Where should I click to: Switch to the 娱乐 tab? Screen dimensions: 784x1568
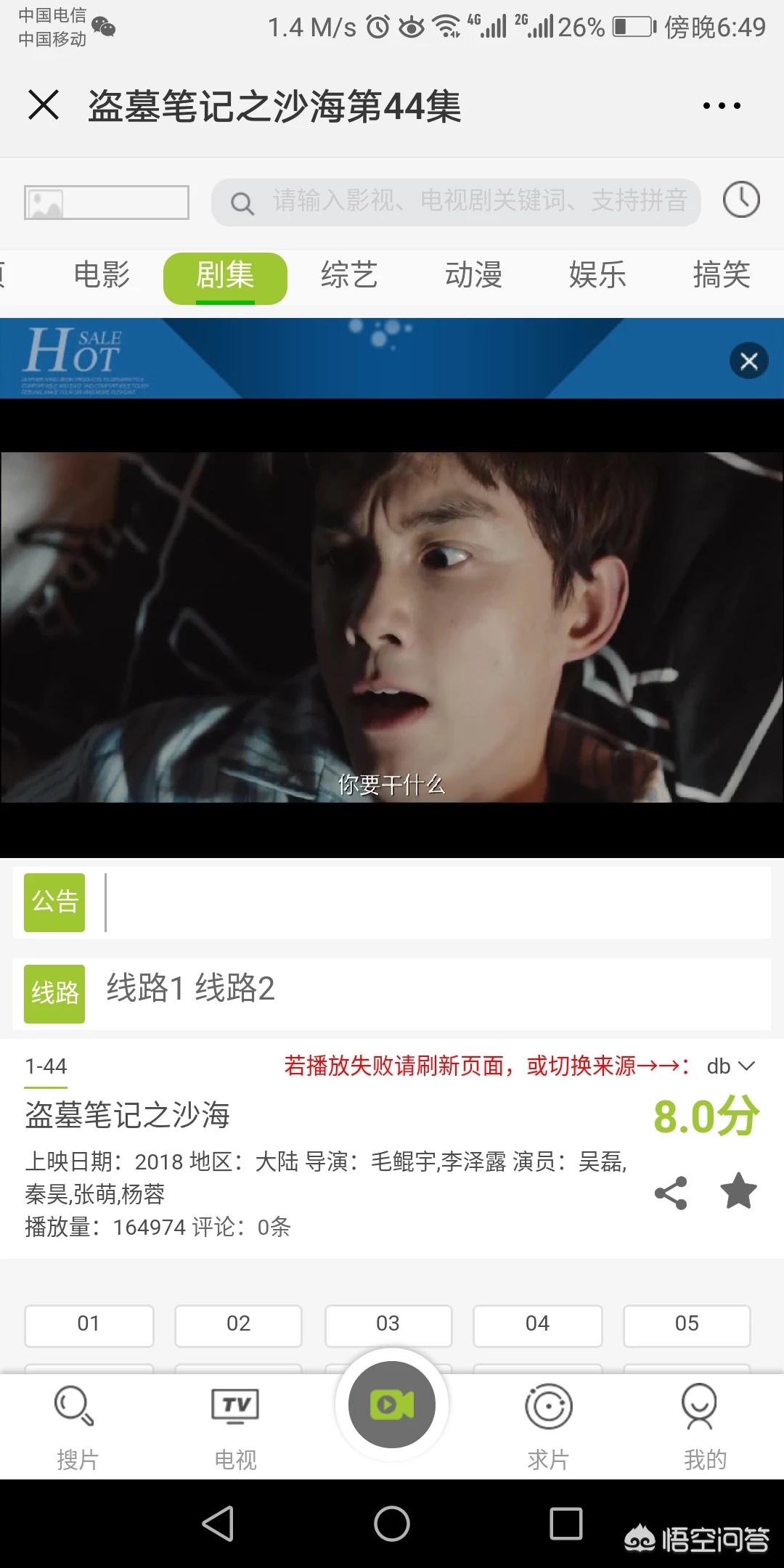[597, 276]
